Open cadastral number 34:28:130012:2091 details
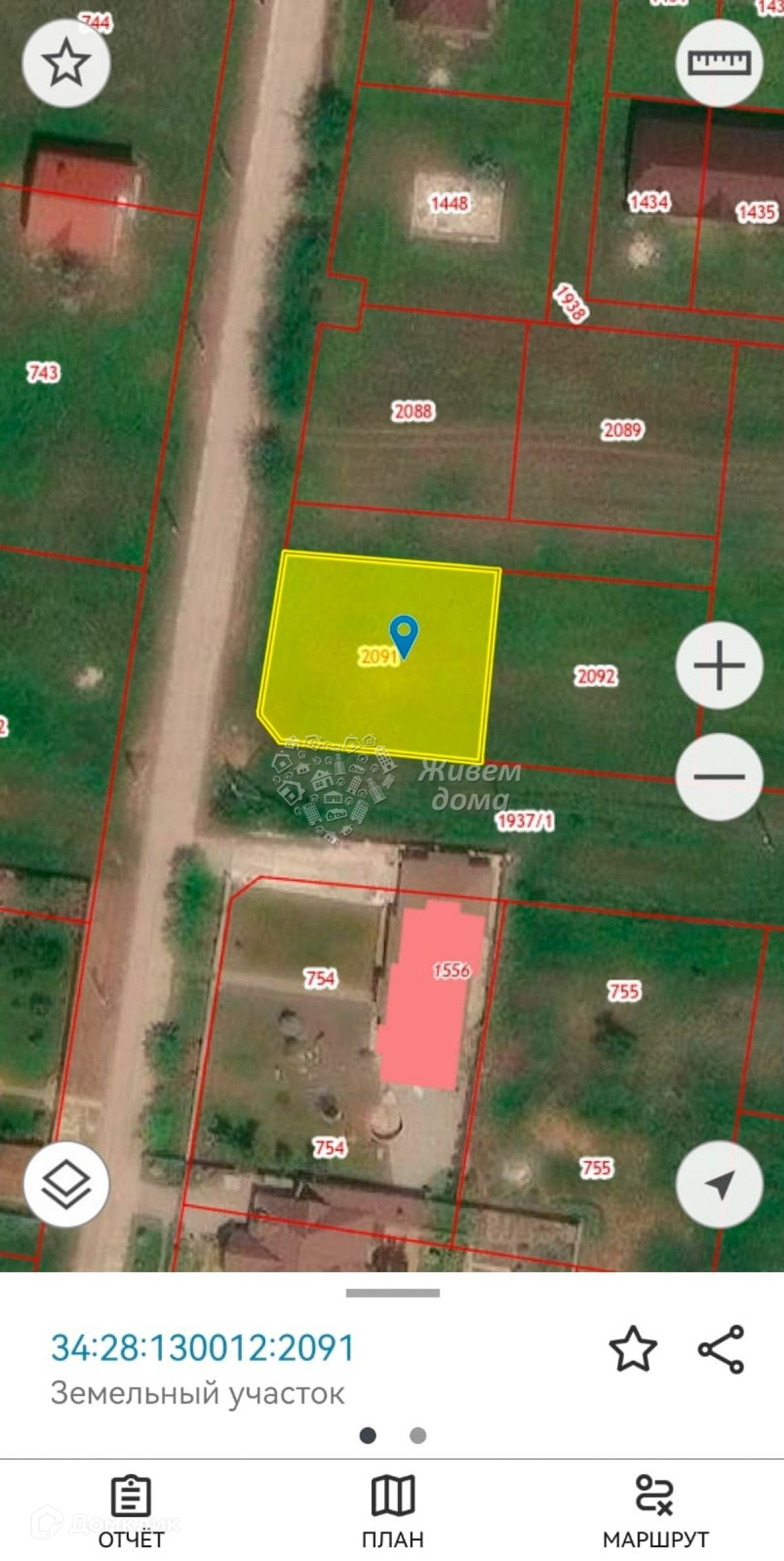The height and width of the screenshot is (1561, 784). (203, 1347)
